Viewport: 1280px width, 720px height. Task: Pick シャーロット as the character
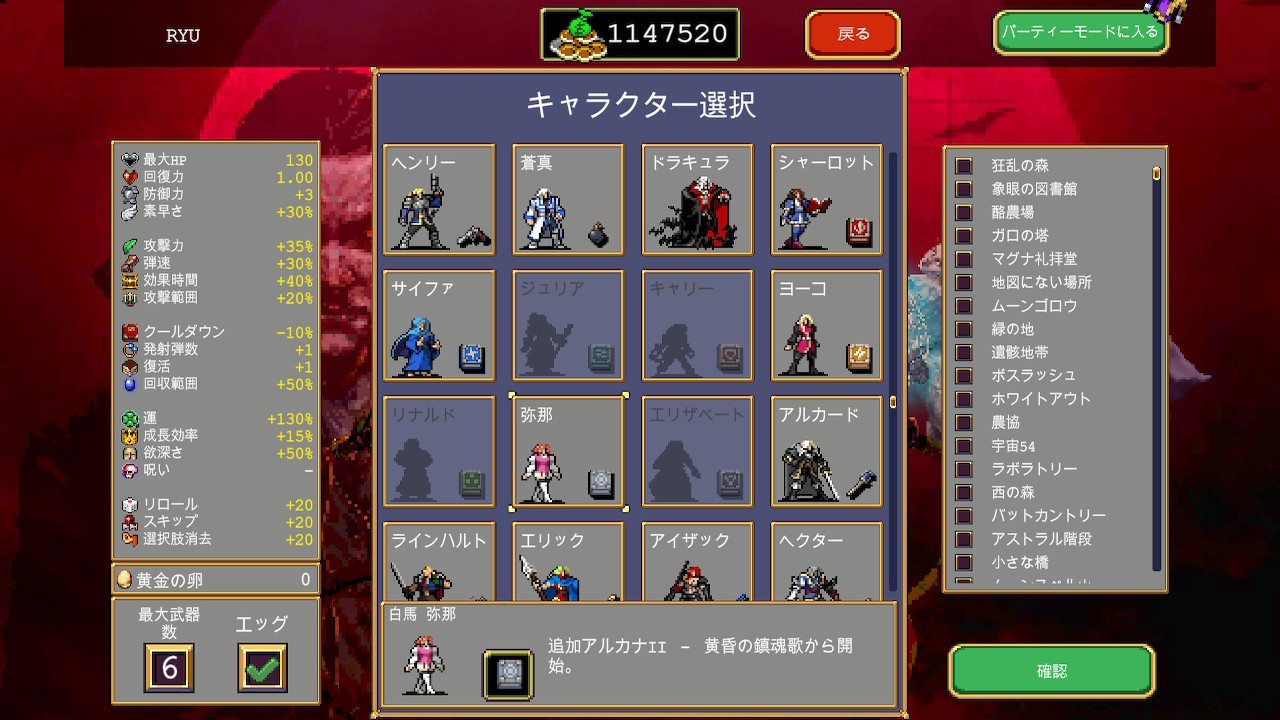pos(826,199)
